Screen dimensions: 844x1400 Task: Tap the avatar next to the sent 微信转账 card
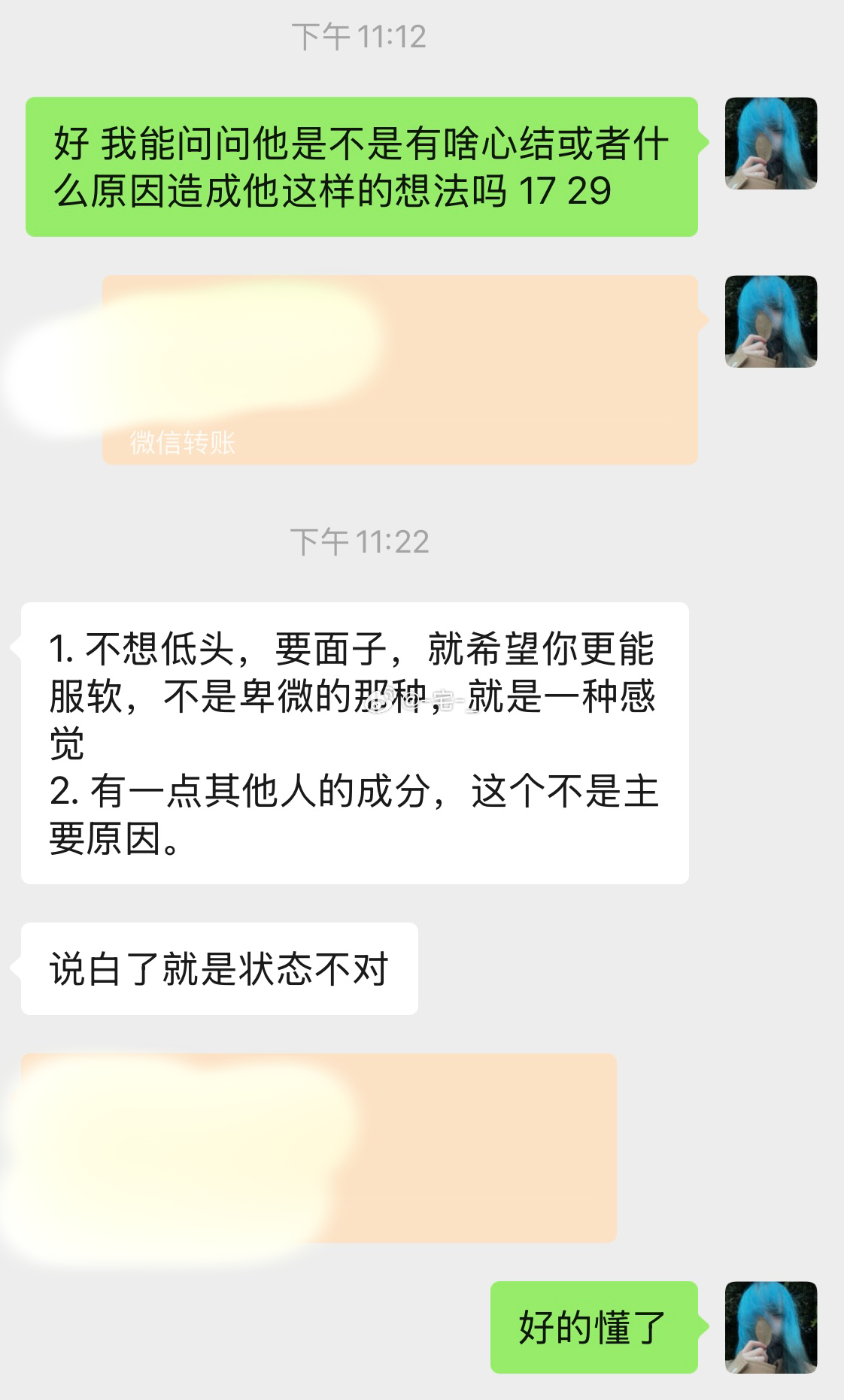[x=770, y=321]
